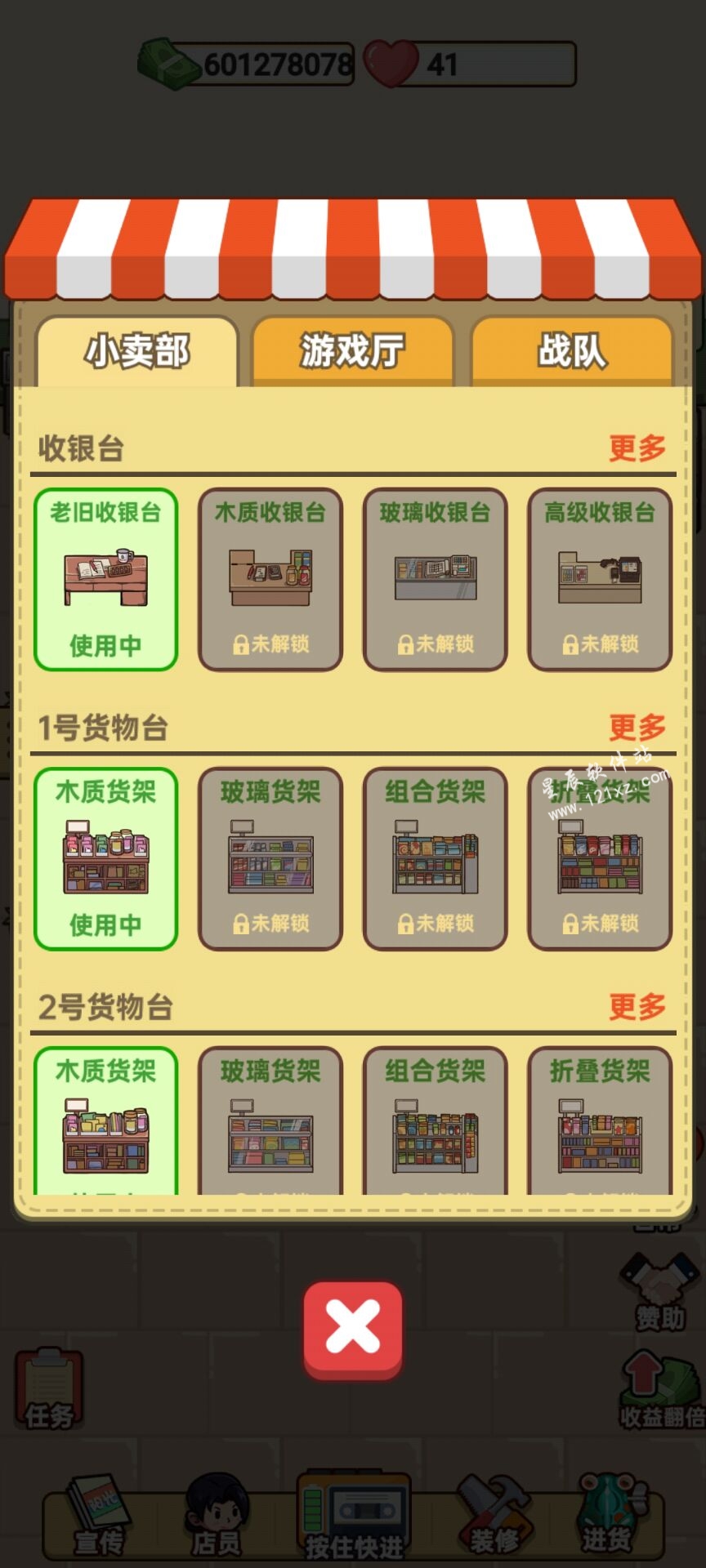Viewport: 706px width, 1568px height.
Task: Tap 更多 next to 收银台
Action: (x=637, y=448)
